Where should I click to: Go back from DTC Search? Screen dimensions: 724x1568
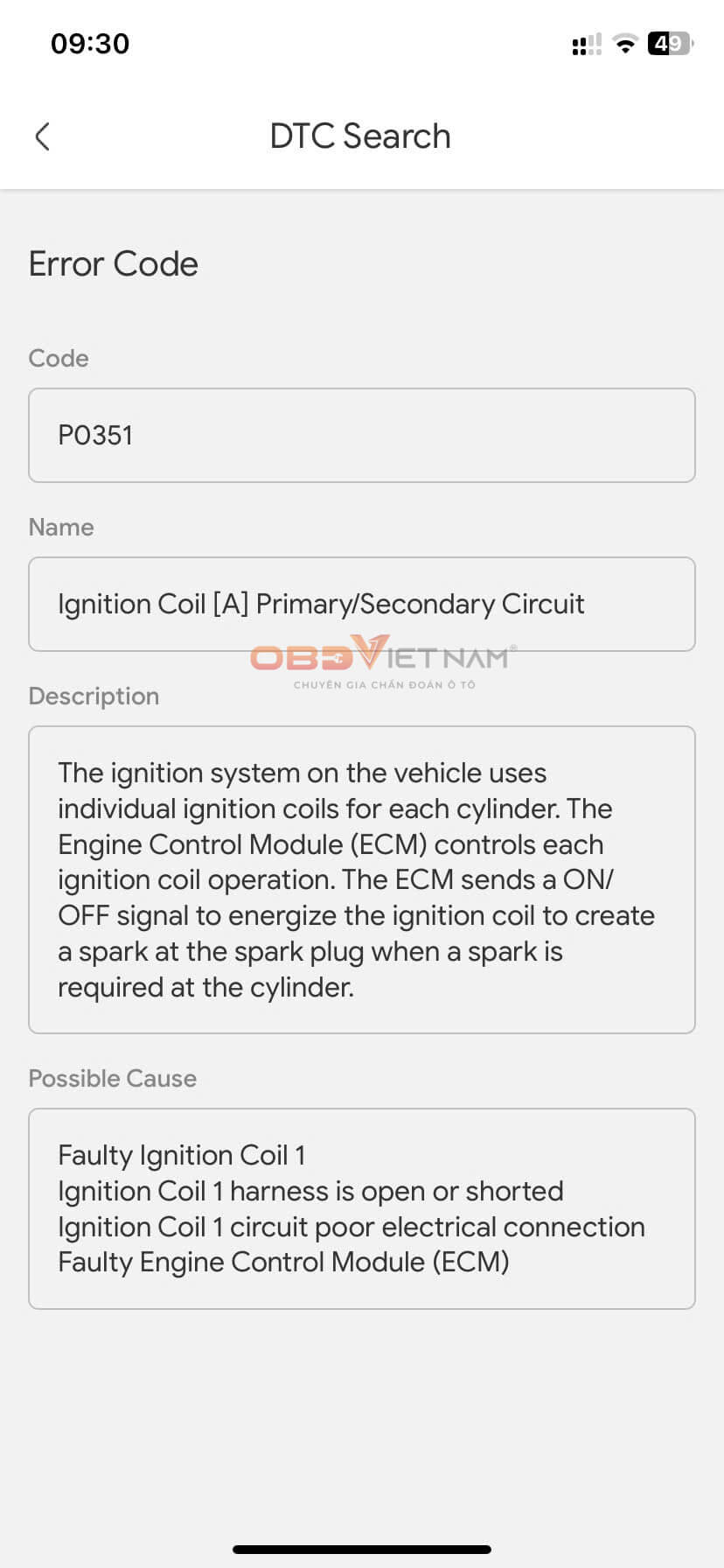42,136
